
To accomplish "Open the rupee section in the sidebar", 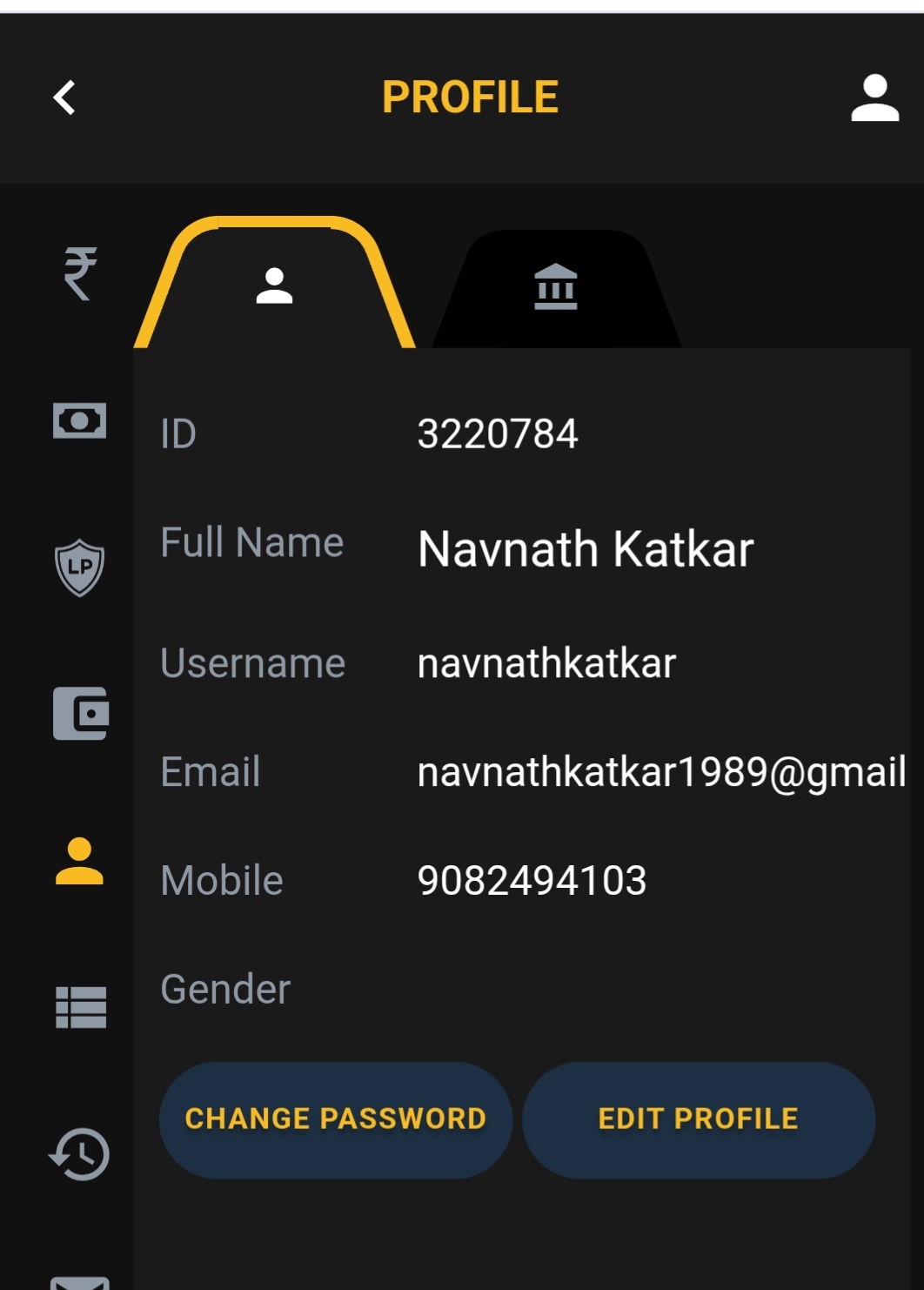I will click(x=80, y=274).
